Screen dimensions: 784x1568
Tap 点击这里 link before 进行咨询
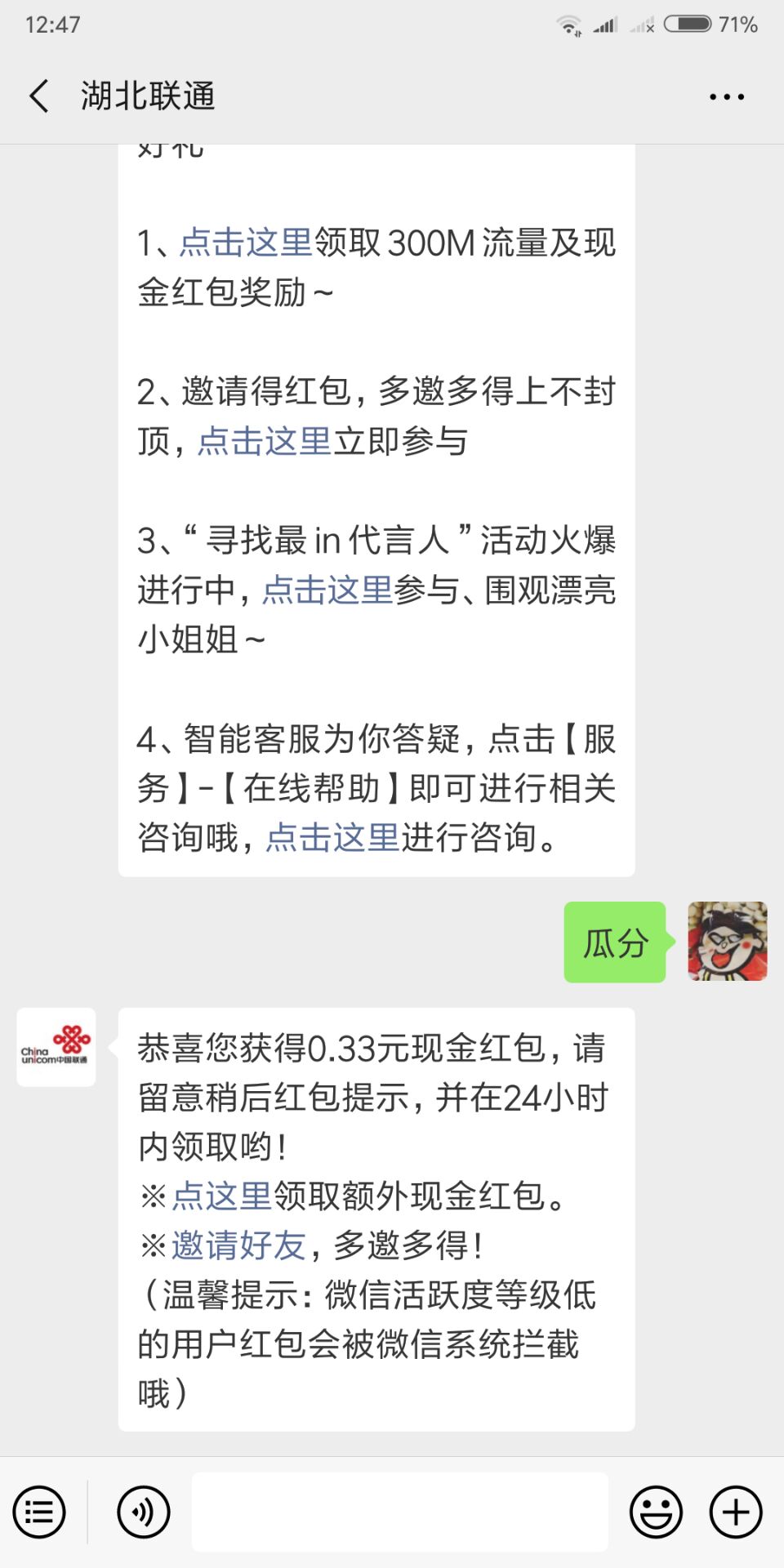[x=332, y=837]
